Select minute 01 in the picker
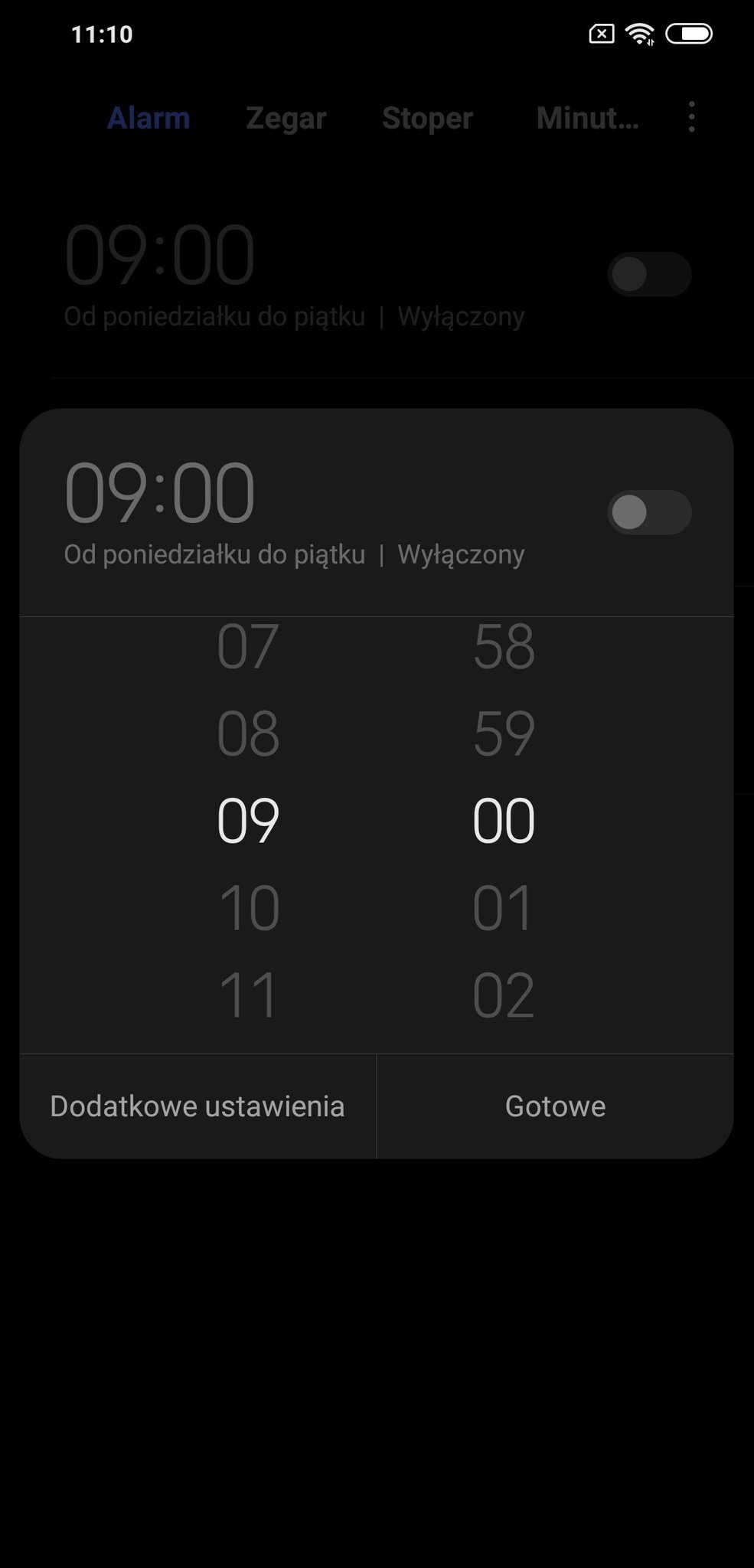This screenshot has width=754, height=1568. click(x=503, y=908)
